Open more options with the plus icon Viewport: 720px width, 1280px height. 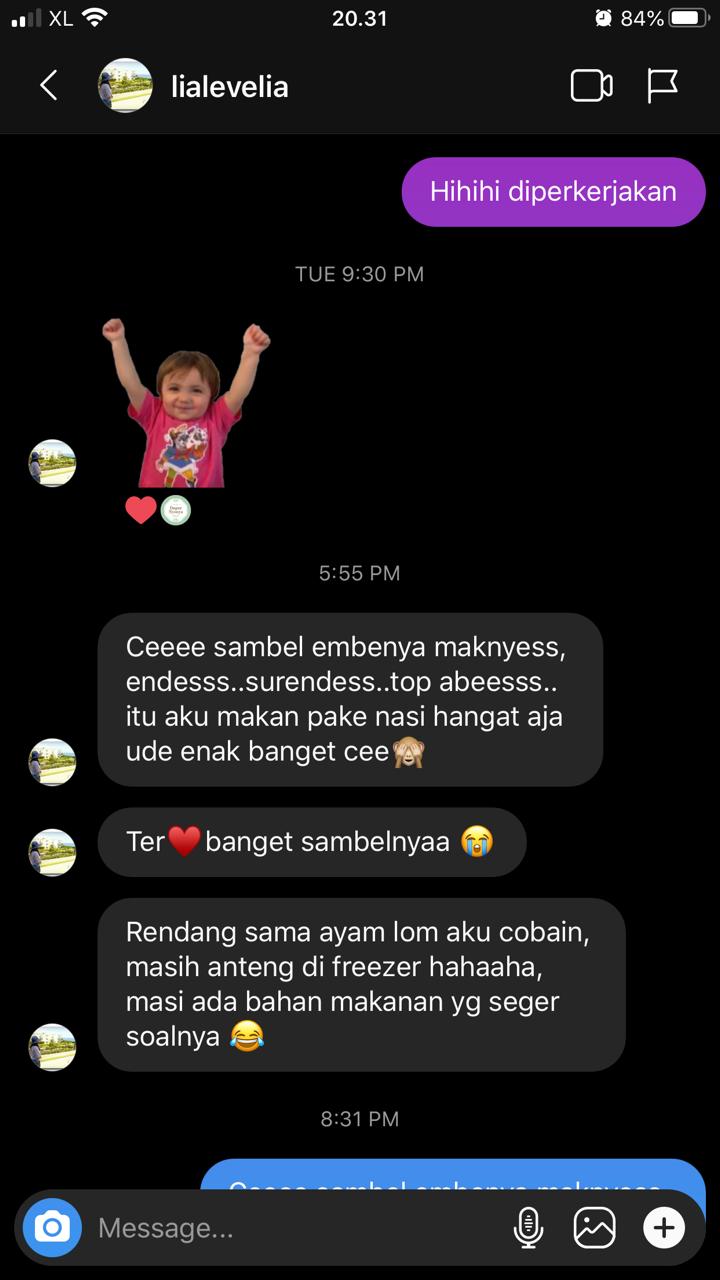[664, 1227]
